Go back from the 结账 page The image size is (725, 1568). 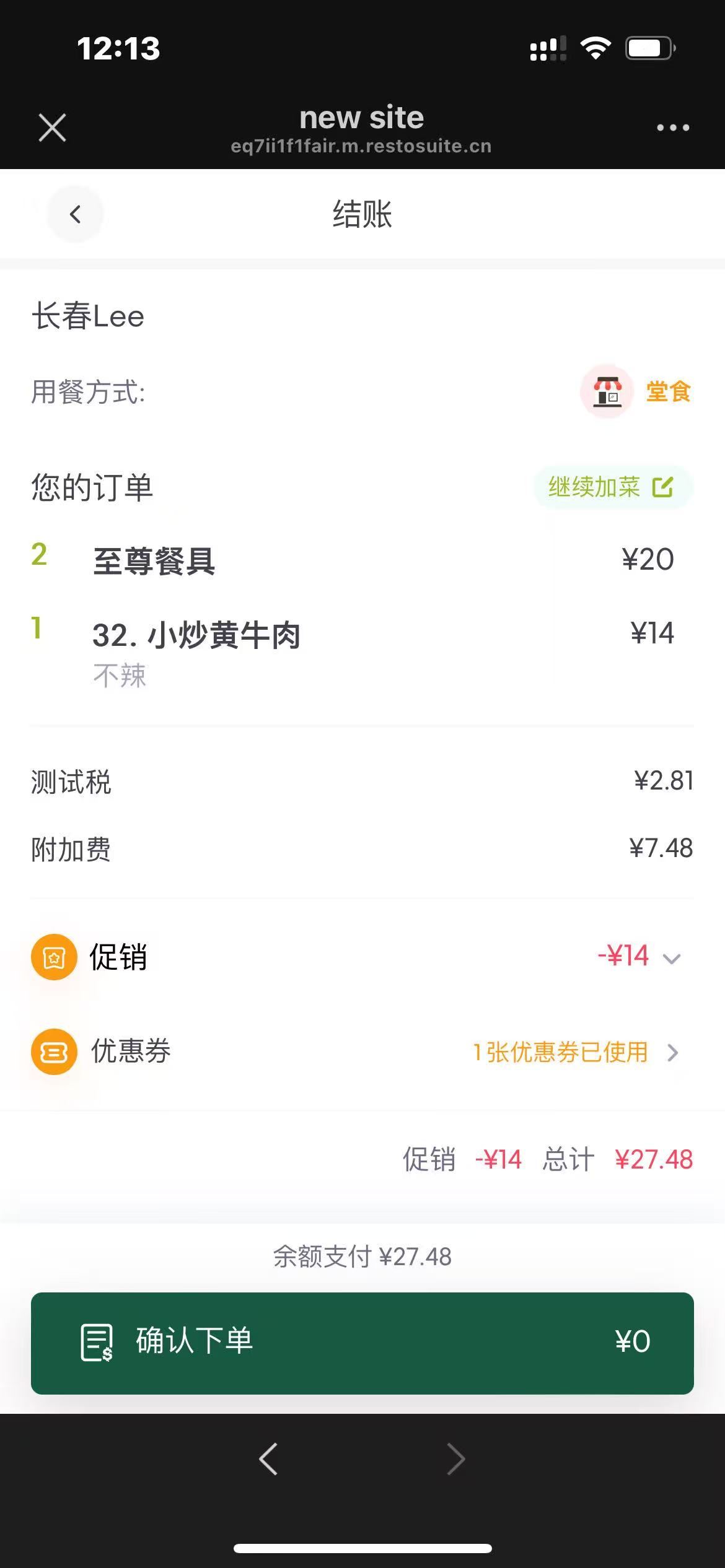(x=76, y=214)
